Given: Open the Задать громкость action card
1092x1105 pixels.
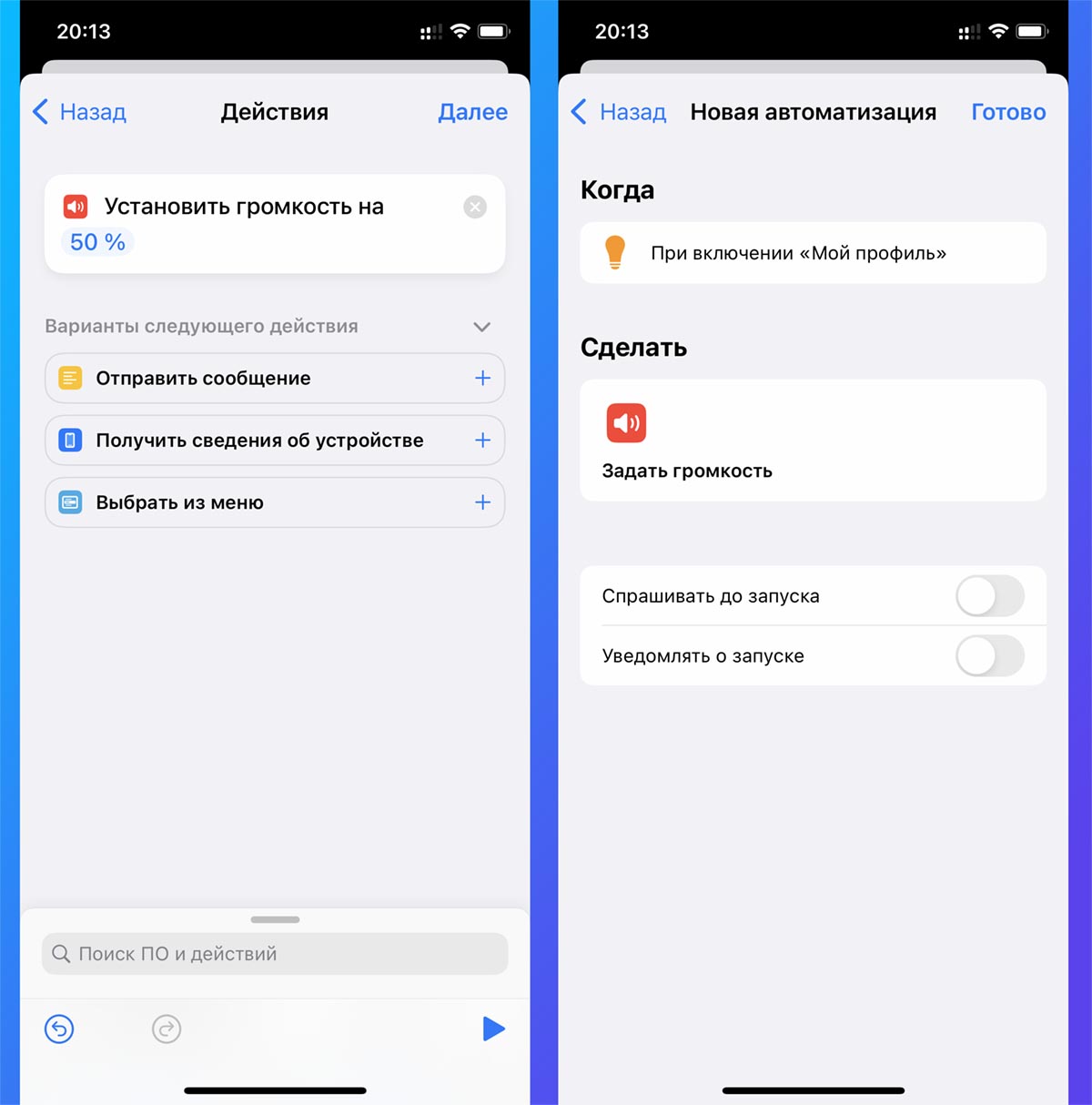Looking at the screenshot, I should point(813,441).
